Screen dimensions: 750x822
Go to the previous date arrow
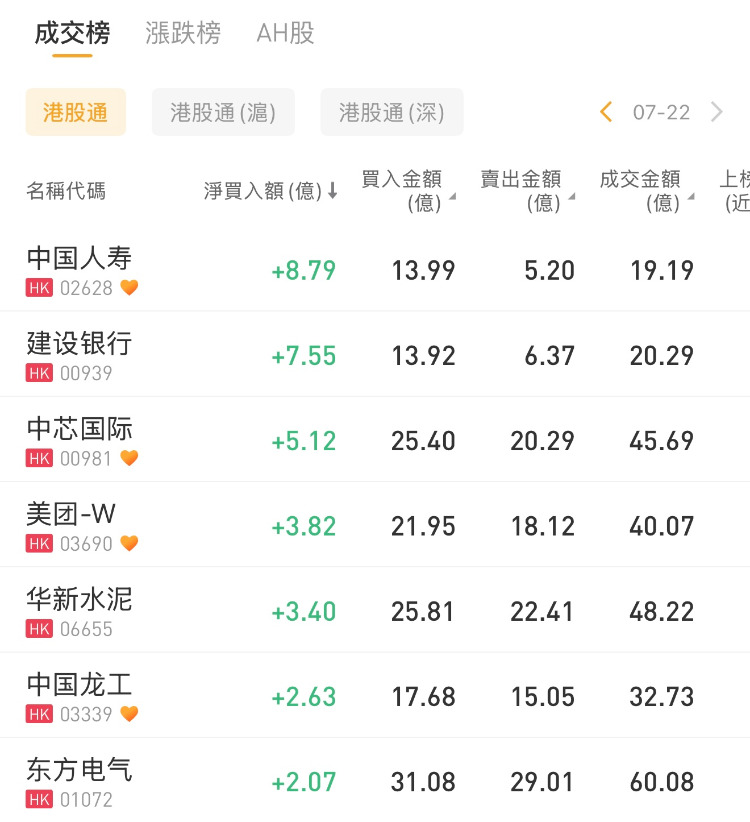(x=606, y=112)
